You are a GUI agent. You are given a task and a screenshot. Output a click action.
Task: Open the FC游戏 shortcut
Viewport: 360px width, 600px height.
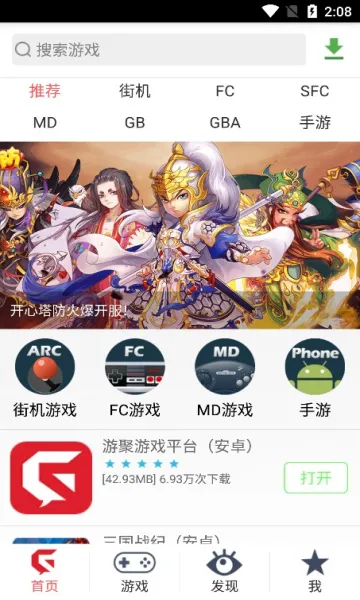[x=135, y=378]
